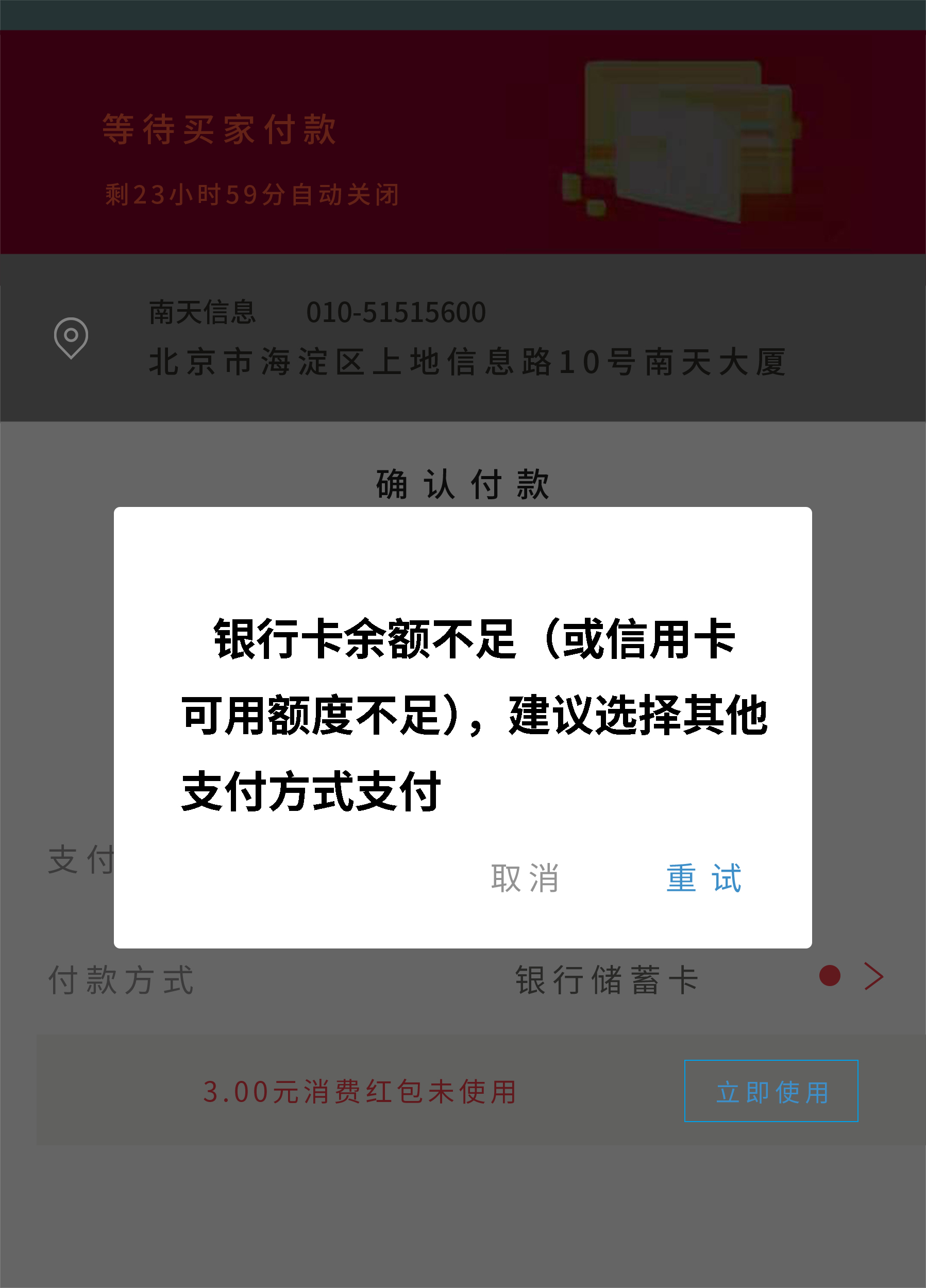Viewport: 926px width, 1288px height.
Task: Open the 南天信息 delivery address
Action: [466, 338]
